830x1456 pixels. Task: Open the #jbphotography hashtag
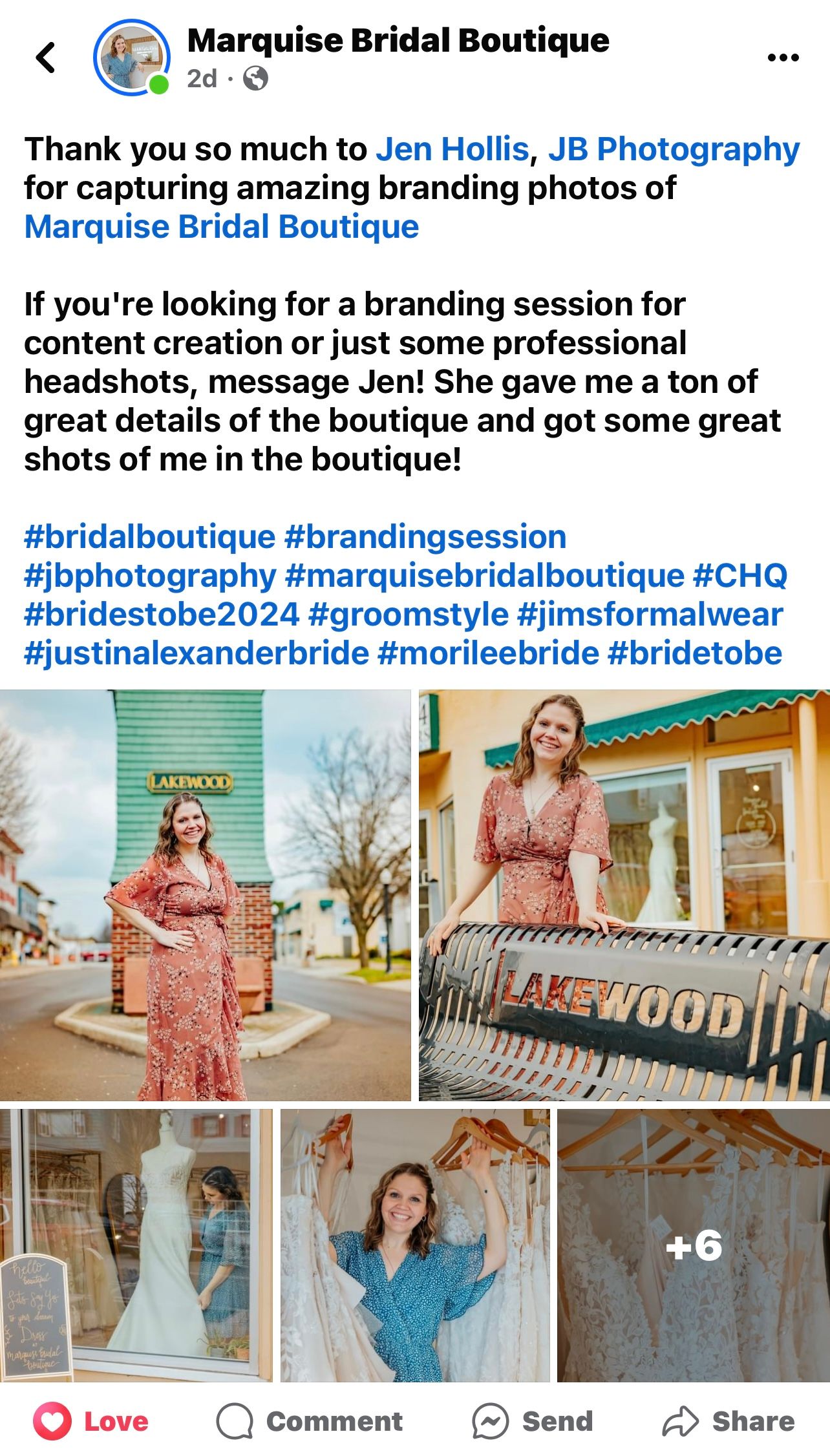[x=149, y=576]
